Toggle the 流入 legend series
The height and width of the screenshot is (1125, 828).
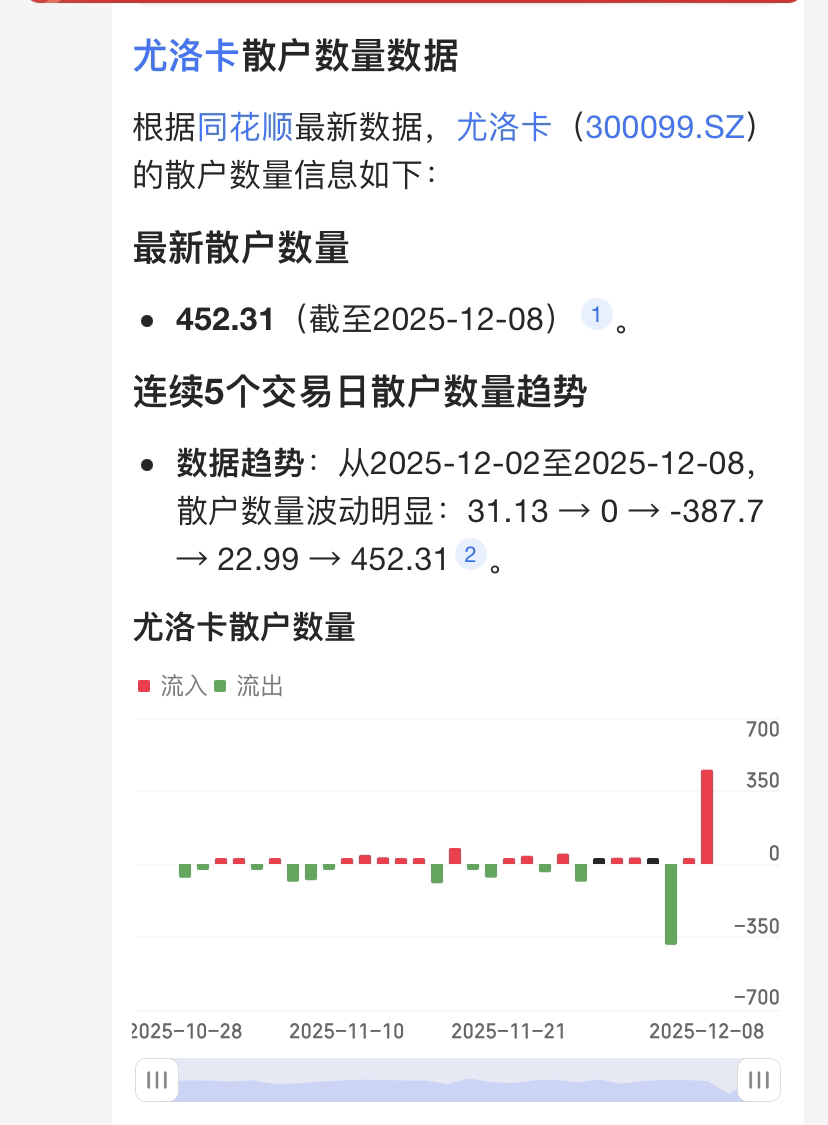point(172,686)
